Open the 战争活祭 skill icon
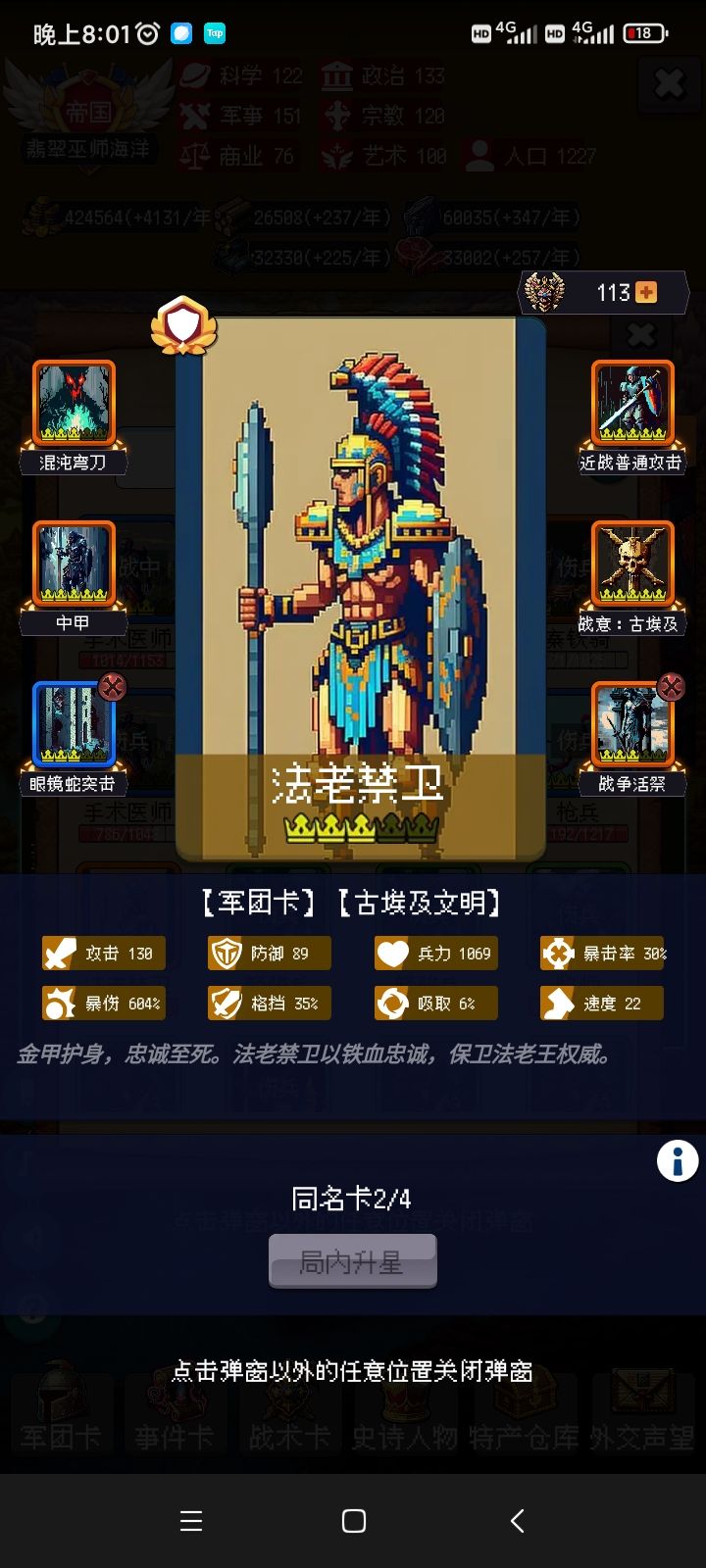Image resolution: width=706 pixels, height=1568 pixels. 630,725
